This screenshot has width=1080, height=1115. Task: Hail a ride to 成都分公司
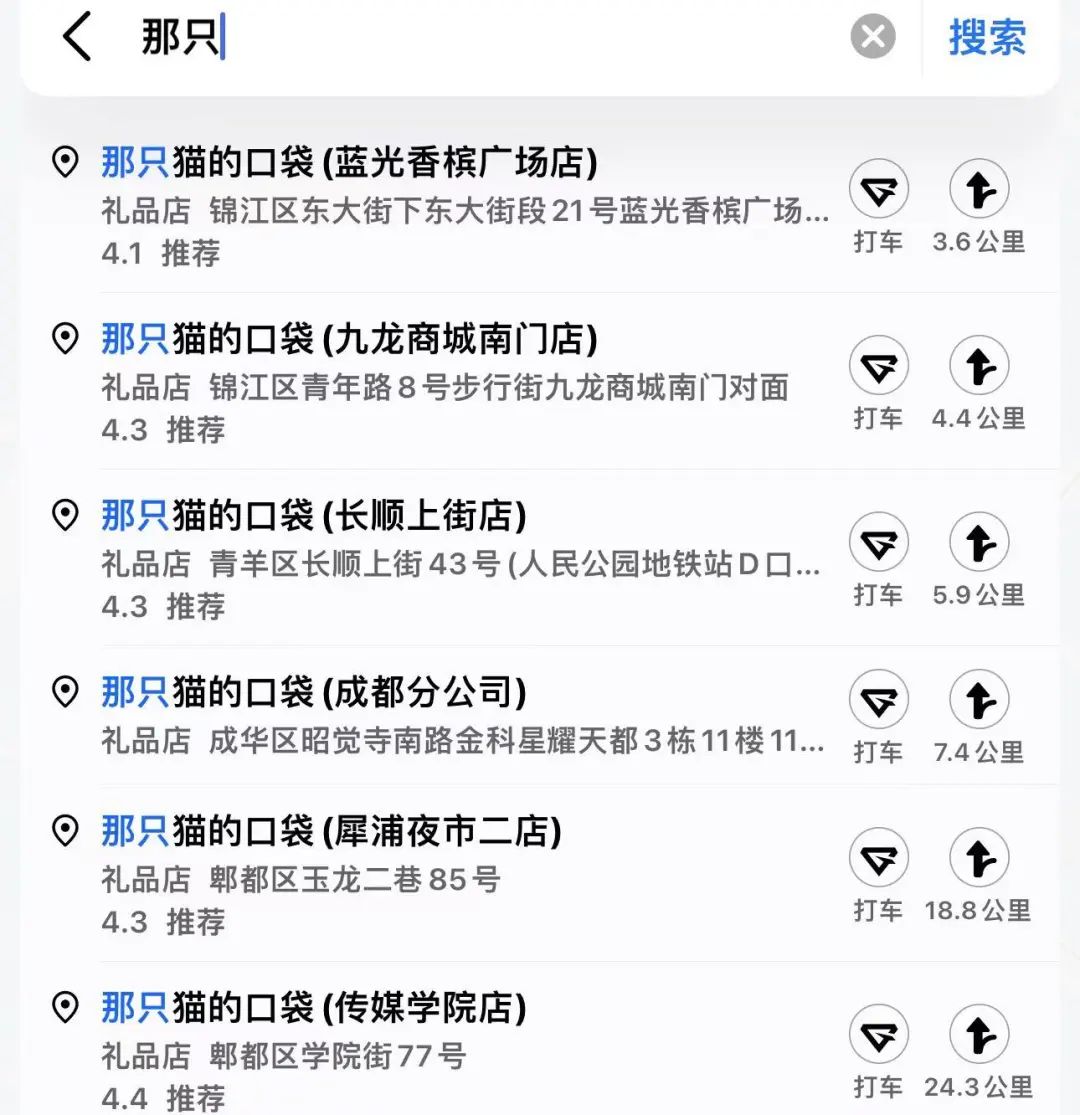878,701
